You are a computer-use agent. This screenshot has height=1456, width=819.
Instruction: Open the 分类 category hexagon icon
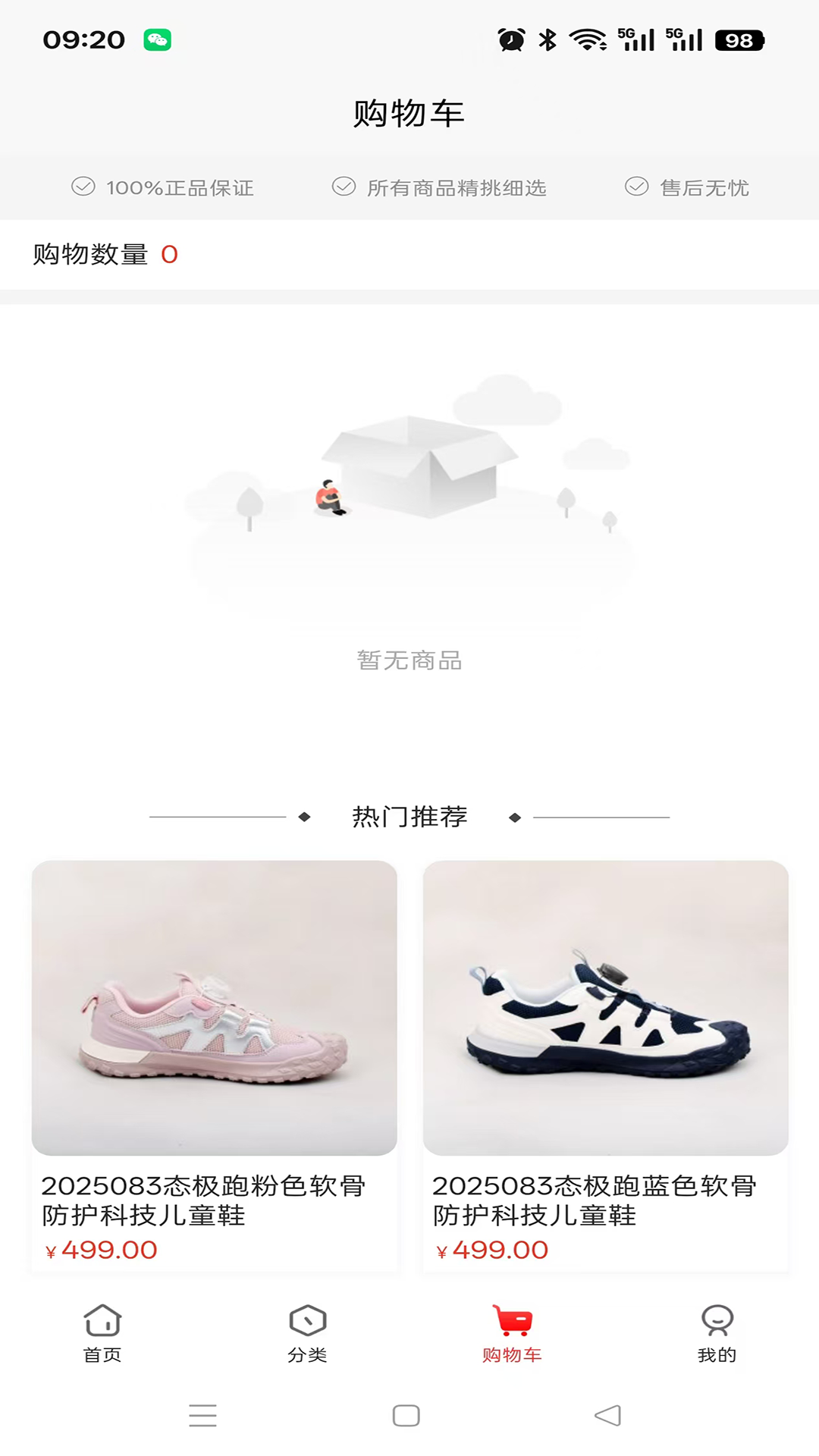coord(306,1322)
